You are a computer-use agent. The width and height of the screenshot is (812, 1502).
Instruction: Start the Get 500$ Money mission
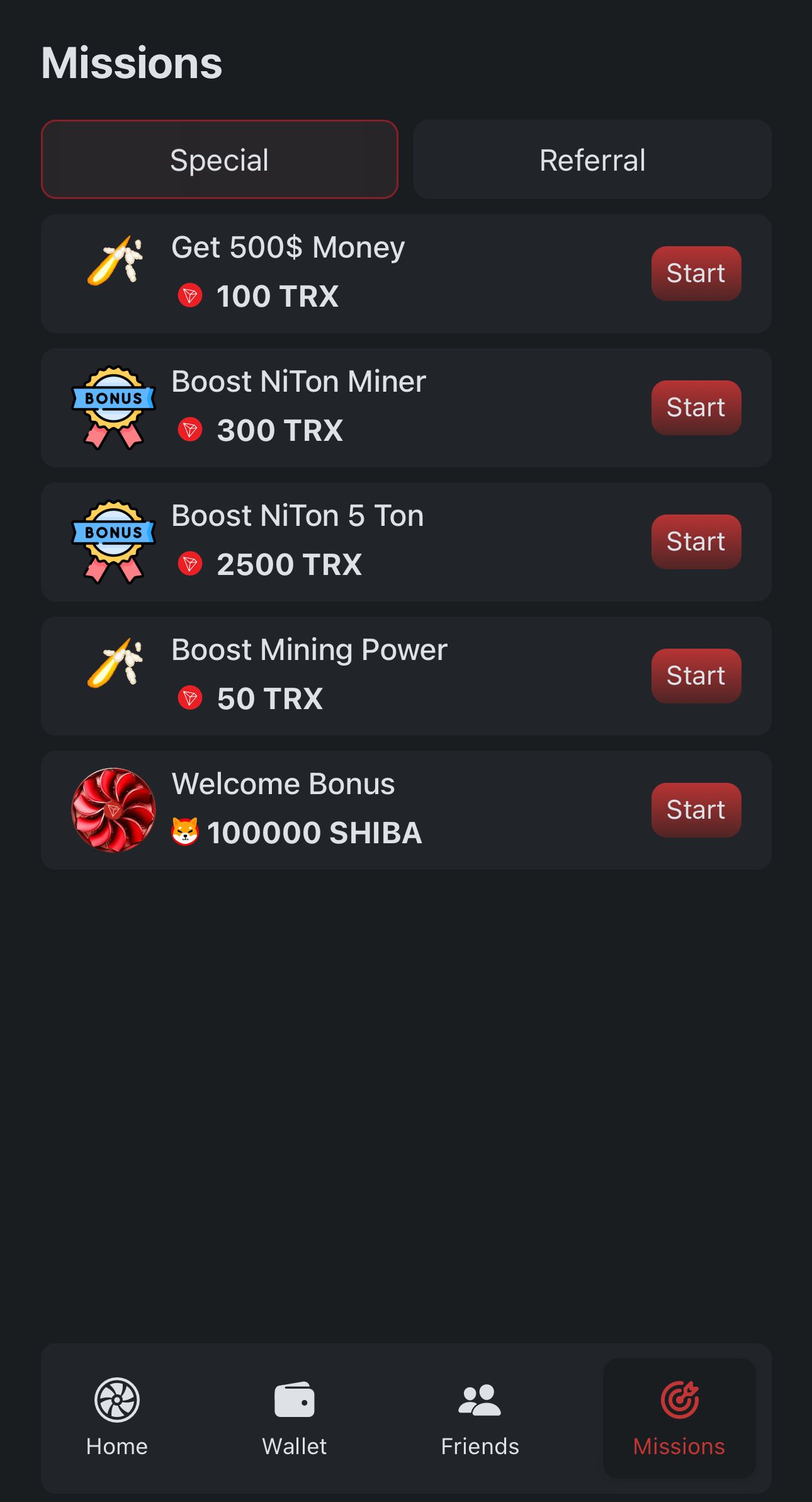[x=695, y=273]
